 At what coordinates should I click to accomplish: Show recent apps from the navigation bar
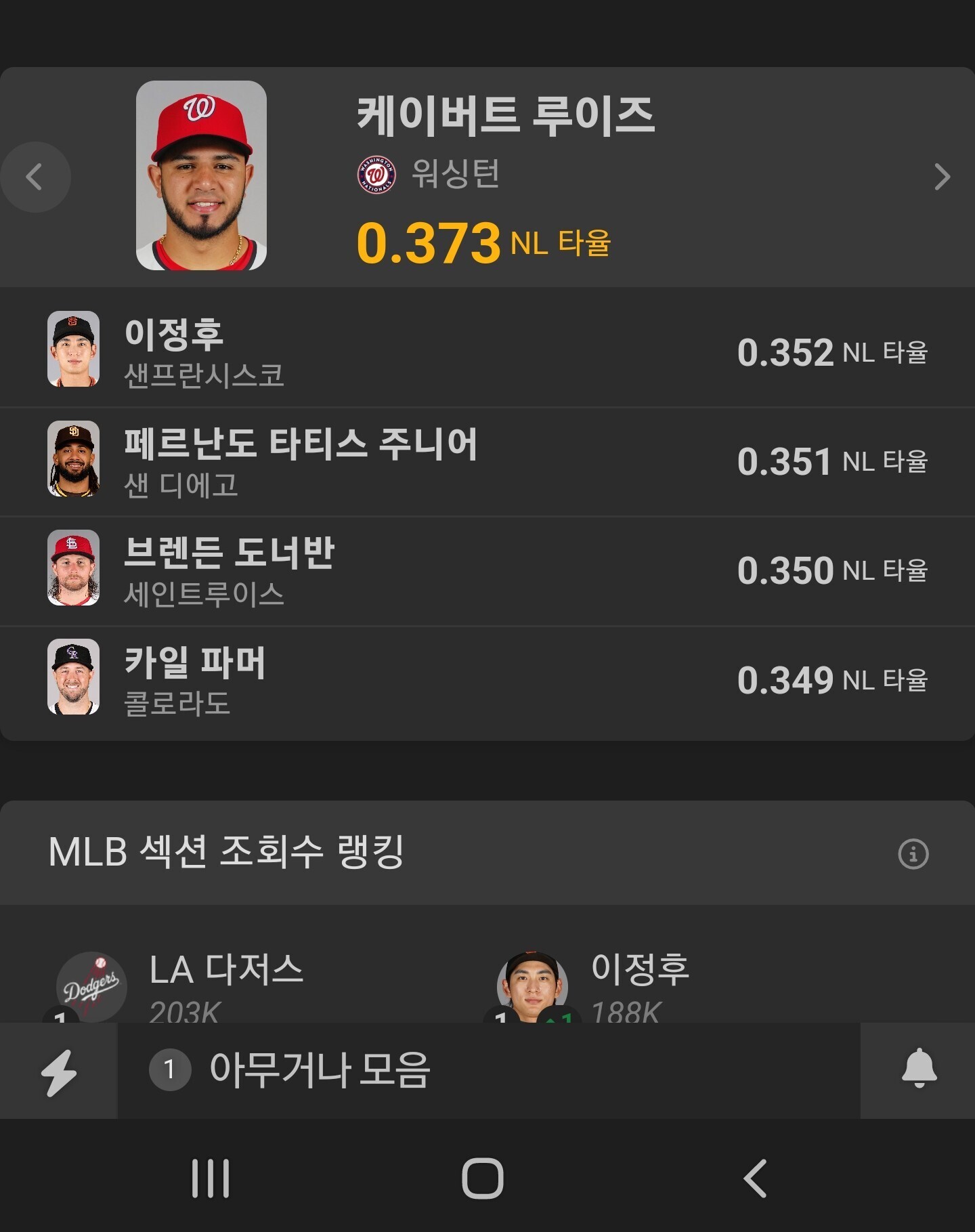coord(211,1178)
